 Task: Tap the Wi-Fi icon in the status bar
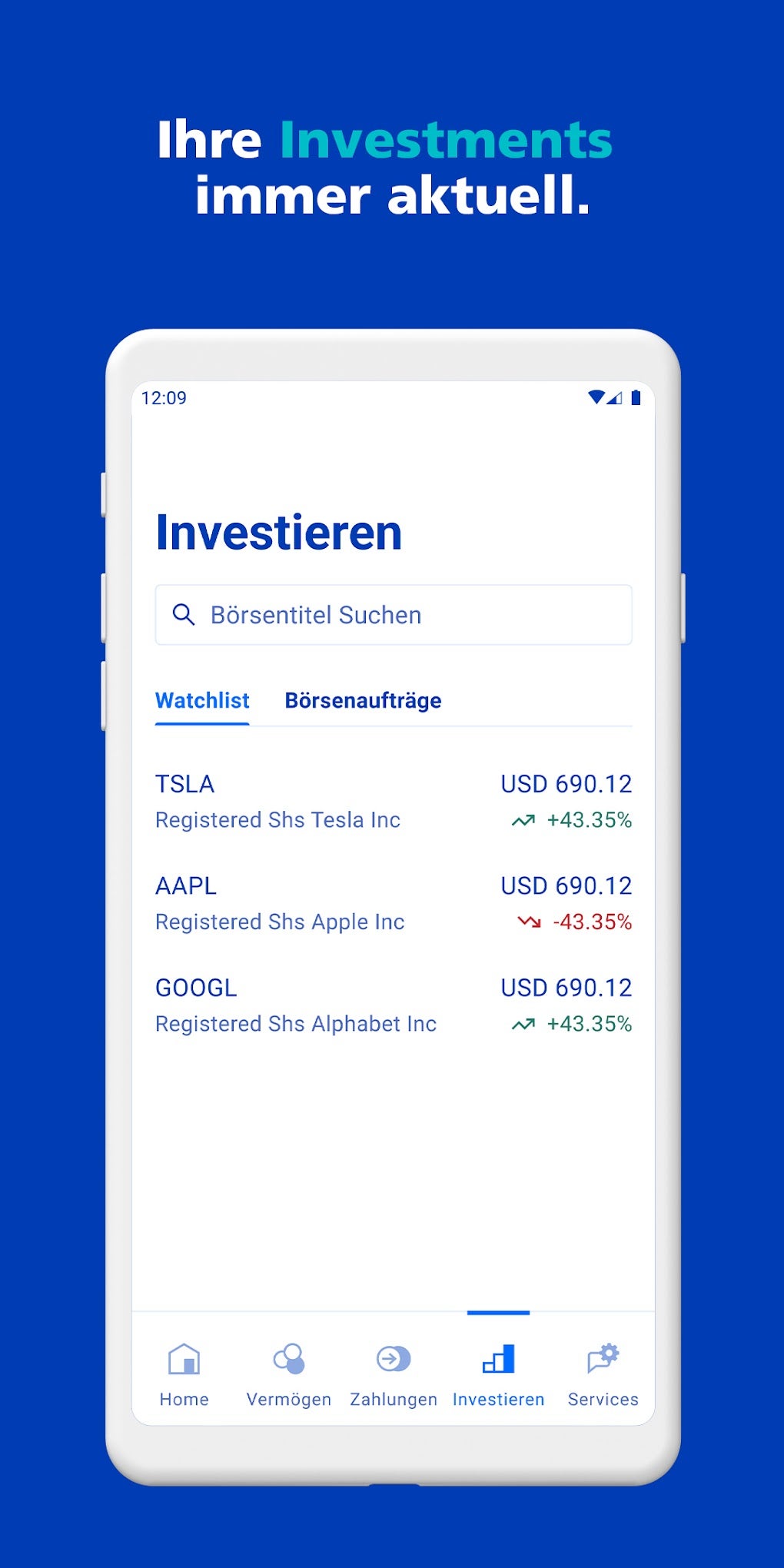pyautogui.click(x=596, y=398)
